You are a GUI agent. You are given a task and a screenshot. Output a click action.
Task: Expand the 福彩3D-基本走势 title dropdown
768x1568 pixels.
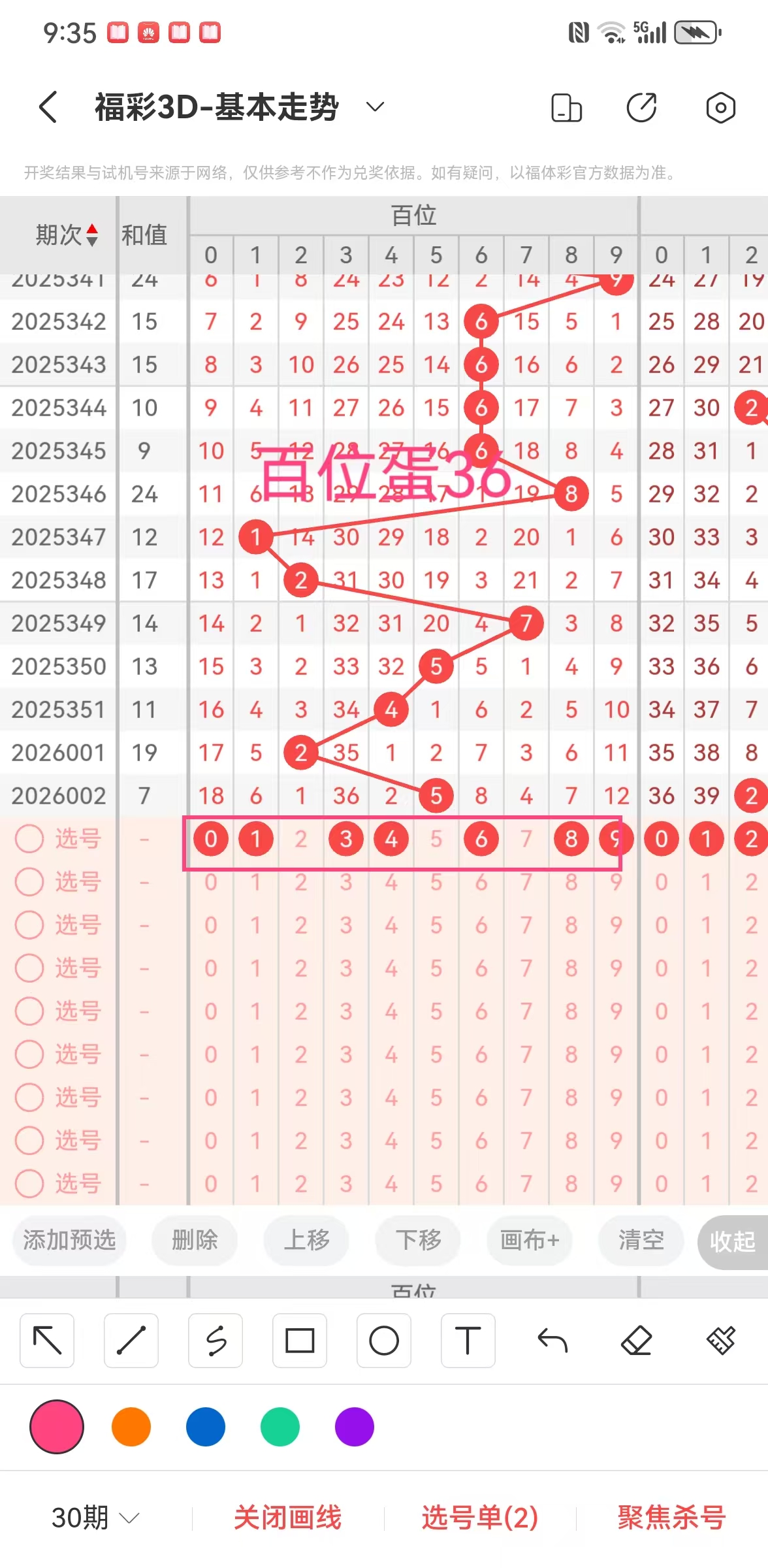tap(374, 106)
